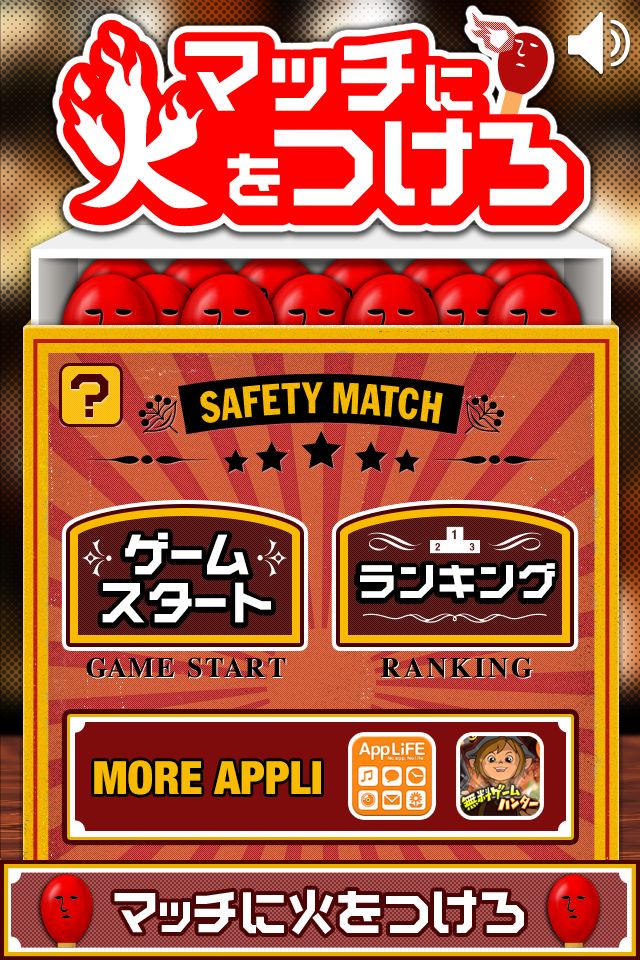The height and width of the screenshot is (960, 640).
Task: Open the AppLiFE app icon
Action: point(392,776)
